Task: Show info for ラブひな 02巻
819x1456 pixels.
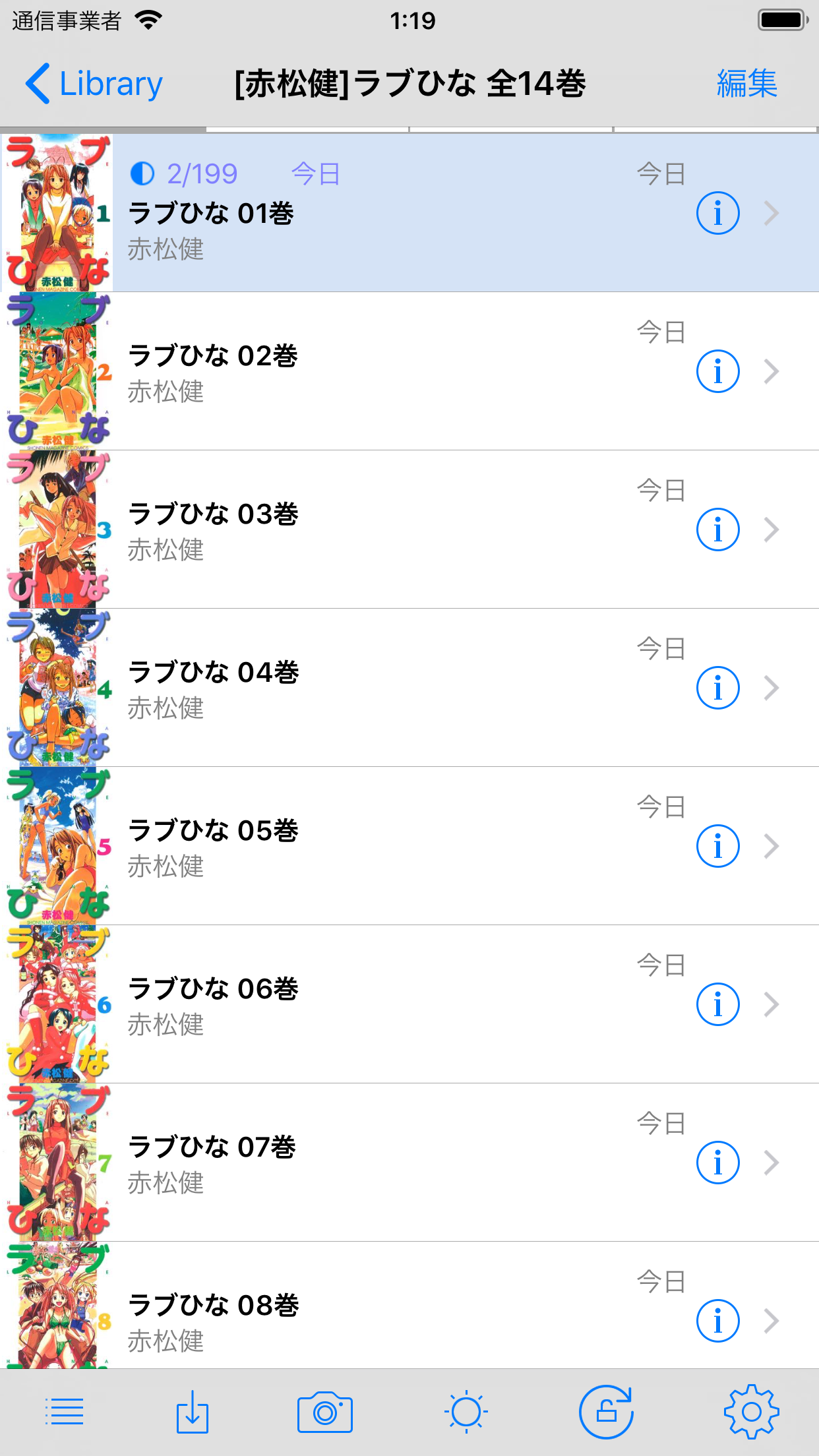Action: pos(717,371)
